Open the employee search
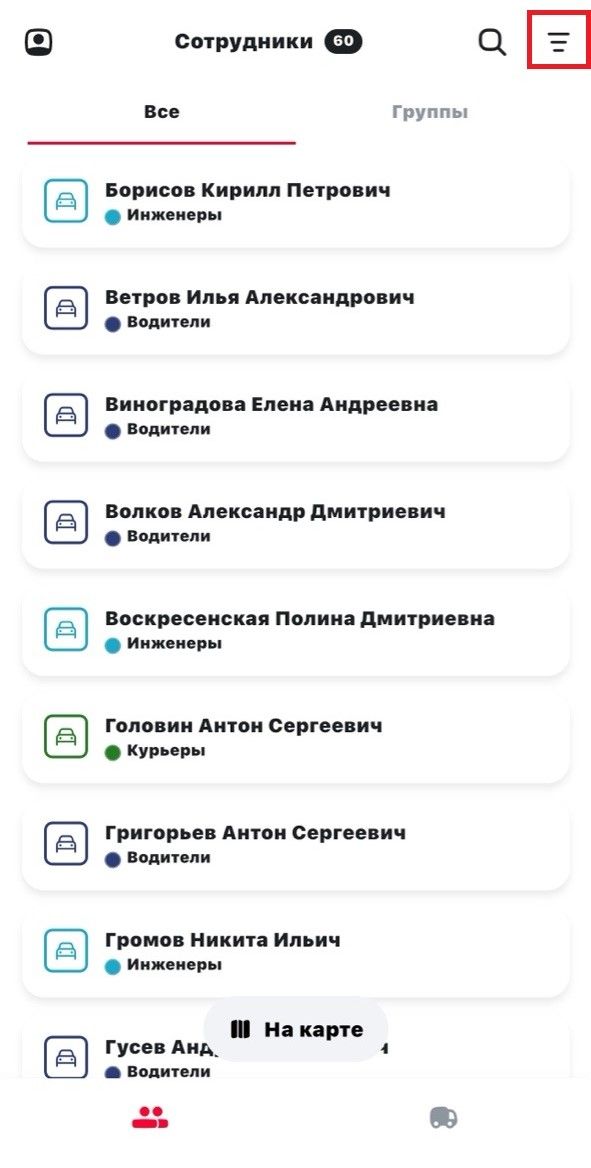Screen dimensions: 591x1168 tap(492, 42)
